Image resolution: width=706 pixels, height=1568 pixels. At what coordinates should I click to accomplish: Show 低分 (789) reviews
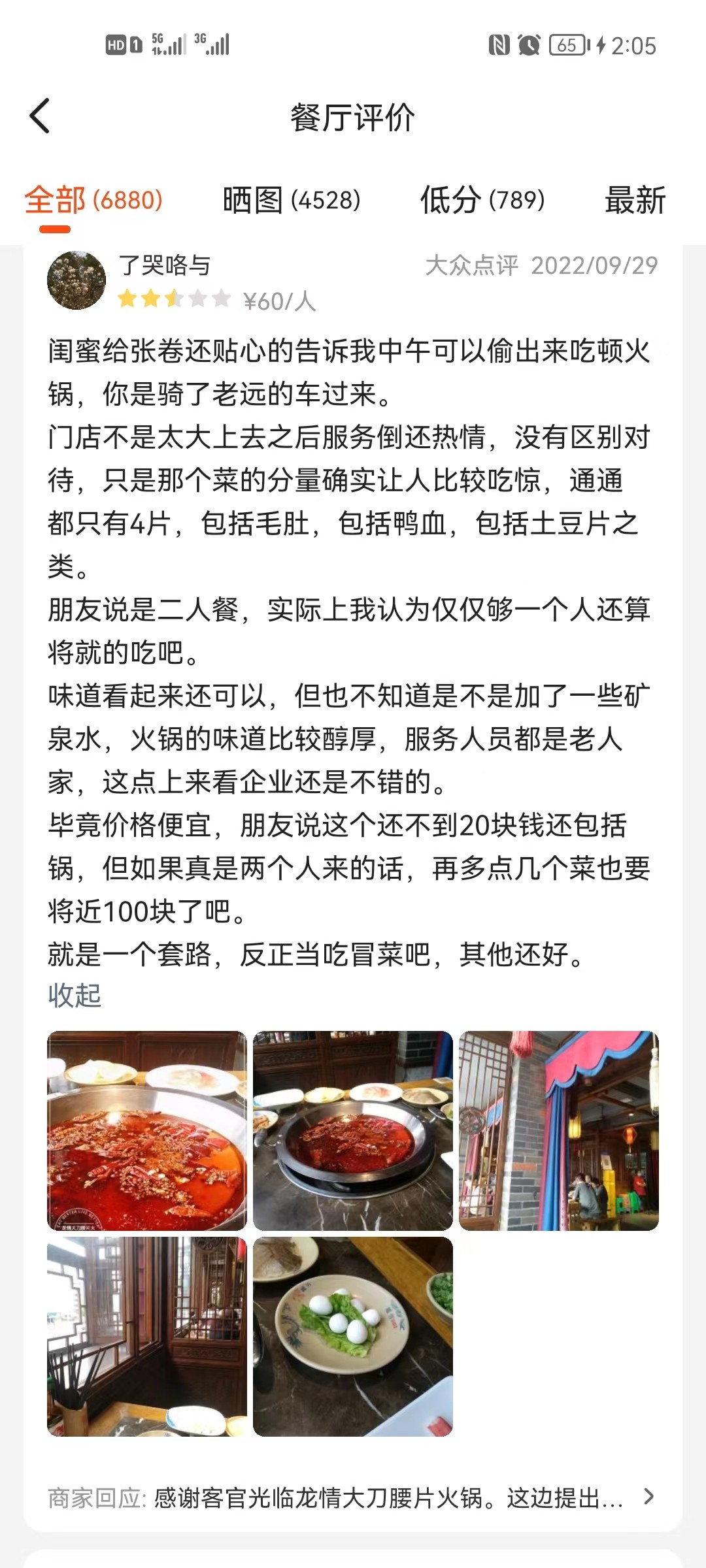coord(482,200)
